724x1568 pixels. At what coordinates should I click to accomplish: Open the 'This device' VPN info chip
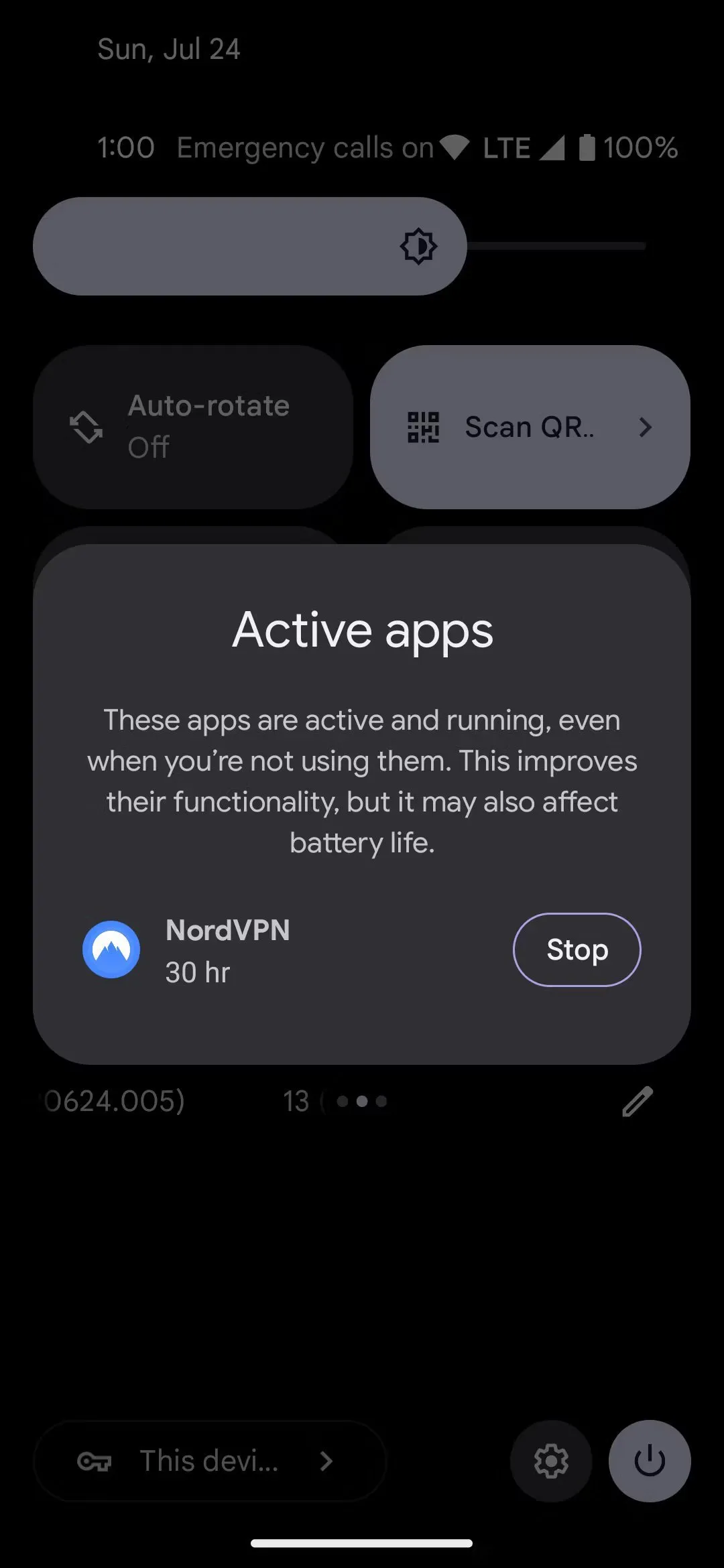coord(209,1461)
